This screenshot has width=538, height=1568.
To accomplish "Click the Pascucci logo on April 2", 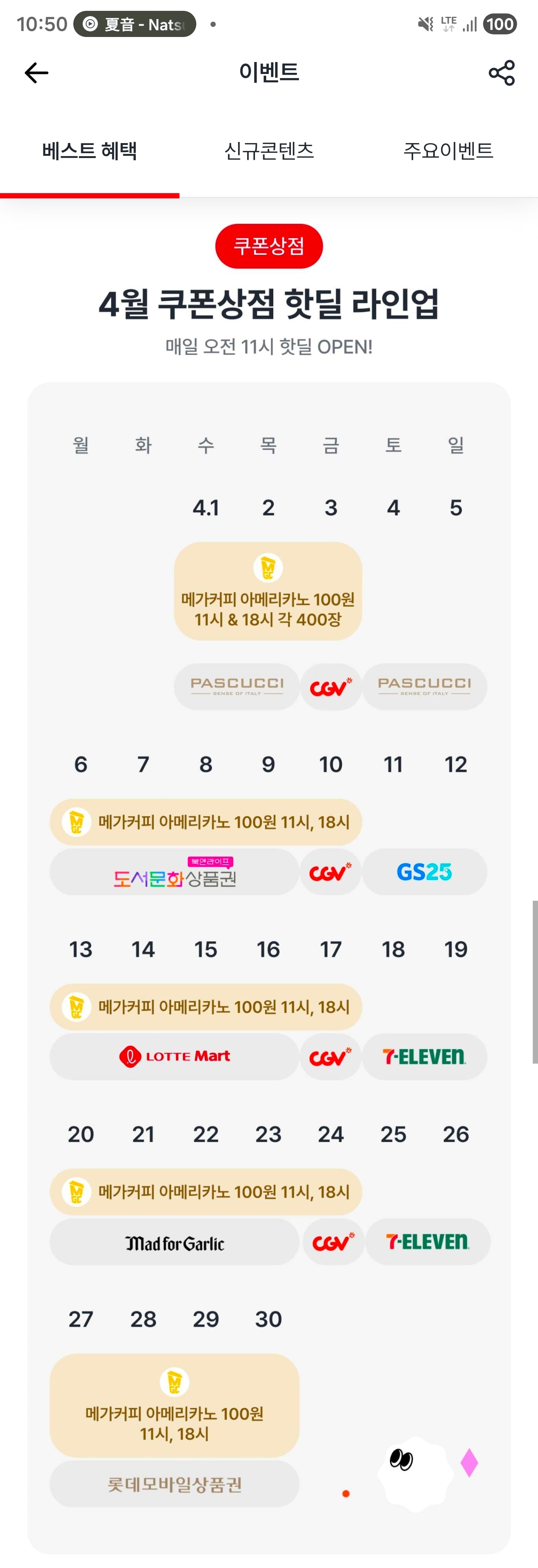I will click(236, 687).
